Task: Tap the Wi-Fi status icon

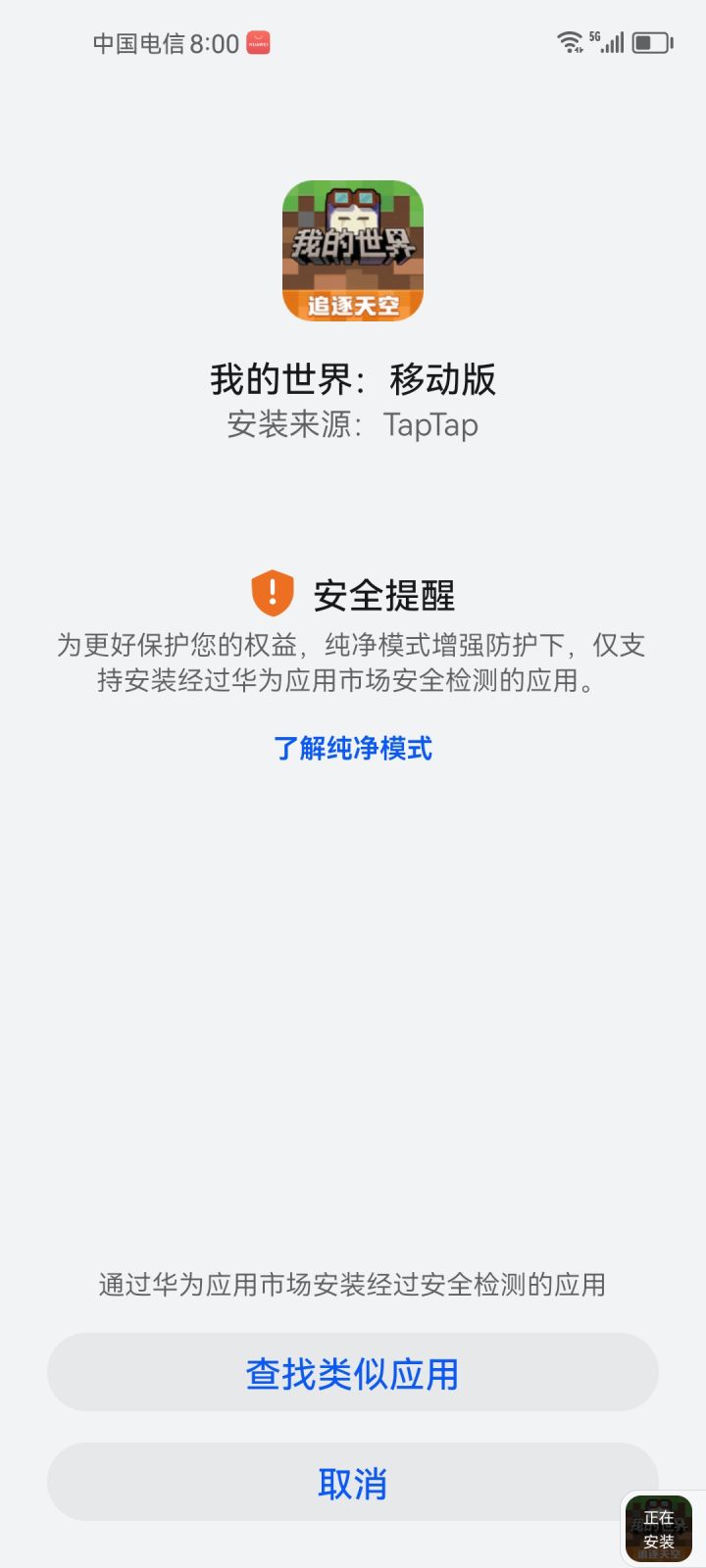Action: tap(572, 41)
